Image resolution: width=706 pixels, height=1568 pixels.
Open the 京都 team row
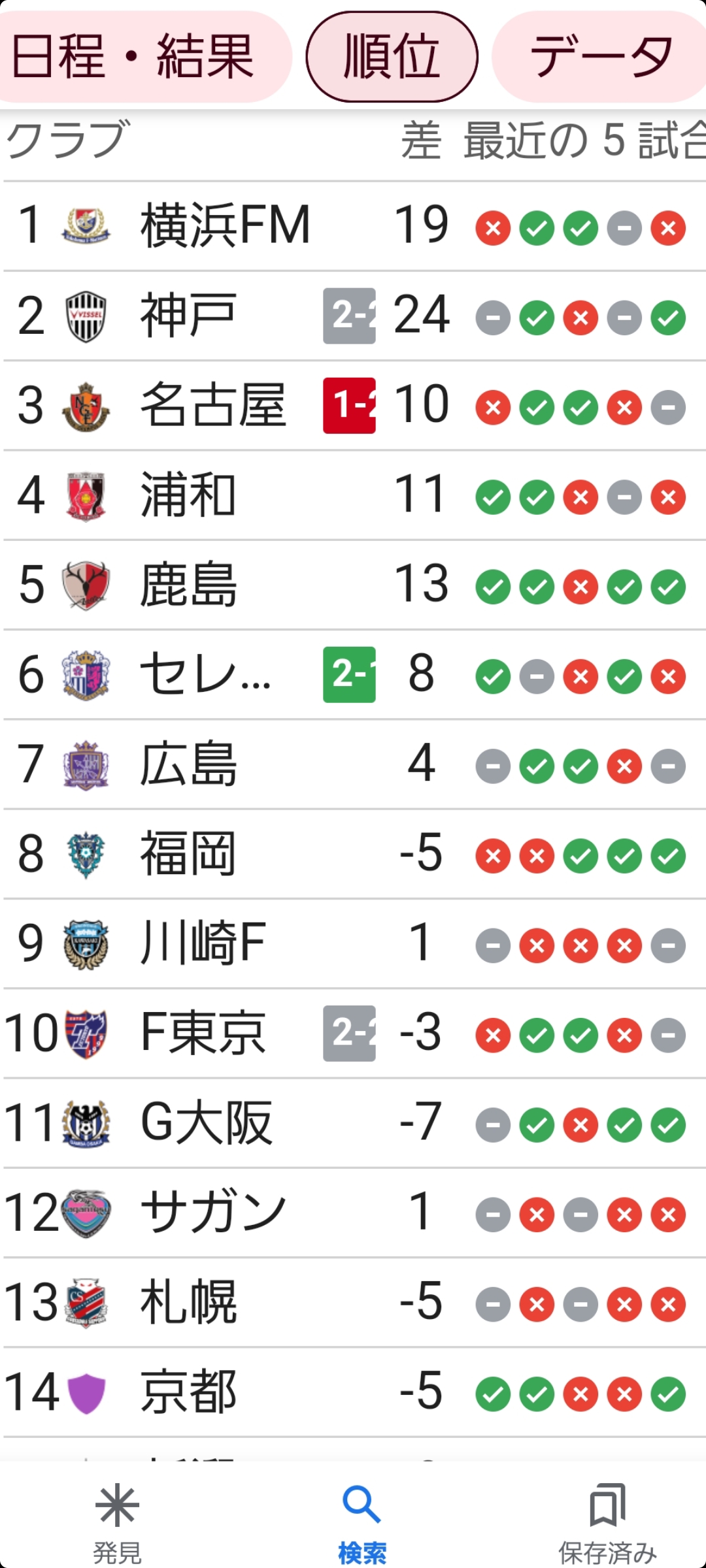[x=354, y=1392]
